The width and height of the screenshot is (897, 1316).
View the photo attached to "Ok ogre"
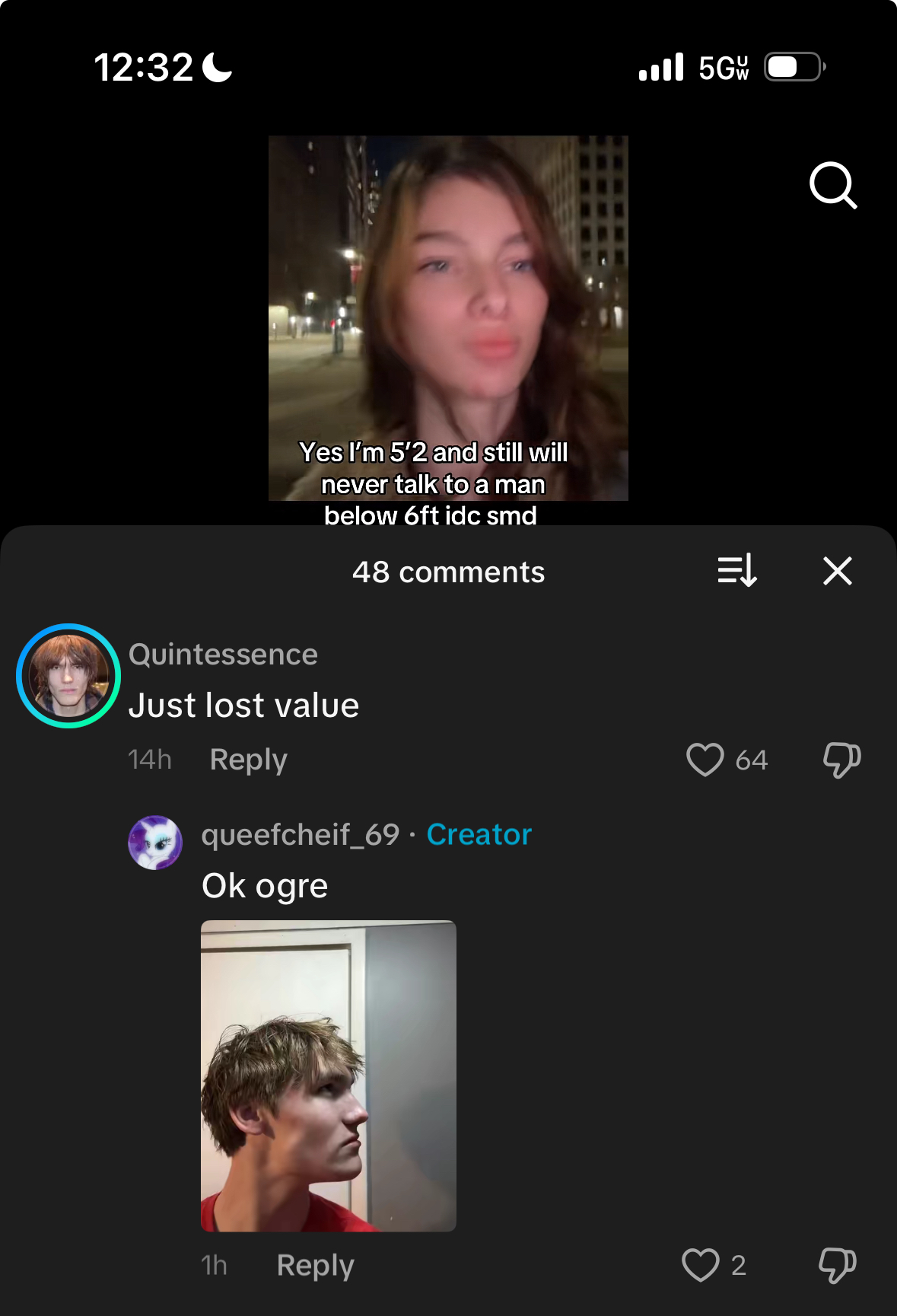tap(328, 1075)
